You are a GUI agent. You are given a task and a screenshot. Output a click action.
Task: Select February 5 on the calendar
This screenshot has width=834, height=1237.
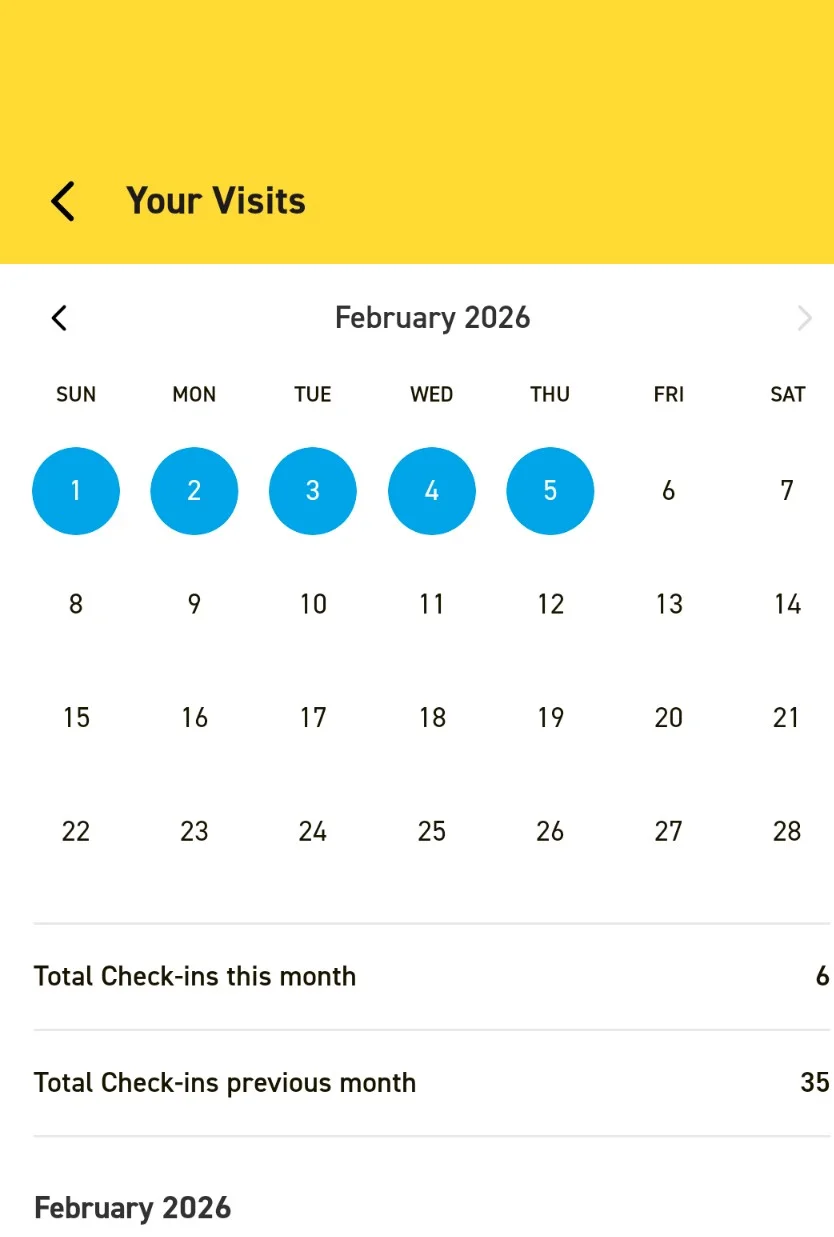tap(550, 491)
